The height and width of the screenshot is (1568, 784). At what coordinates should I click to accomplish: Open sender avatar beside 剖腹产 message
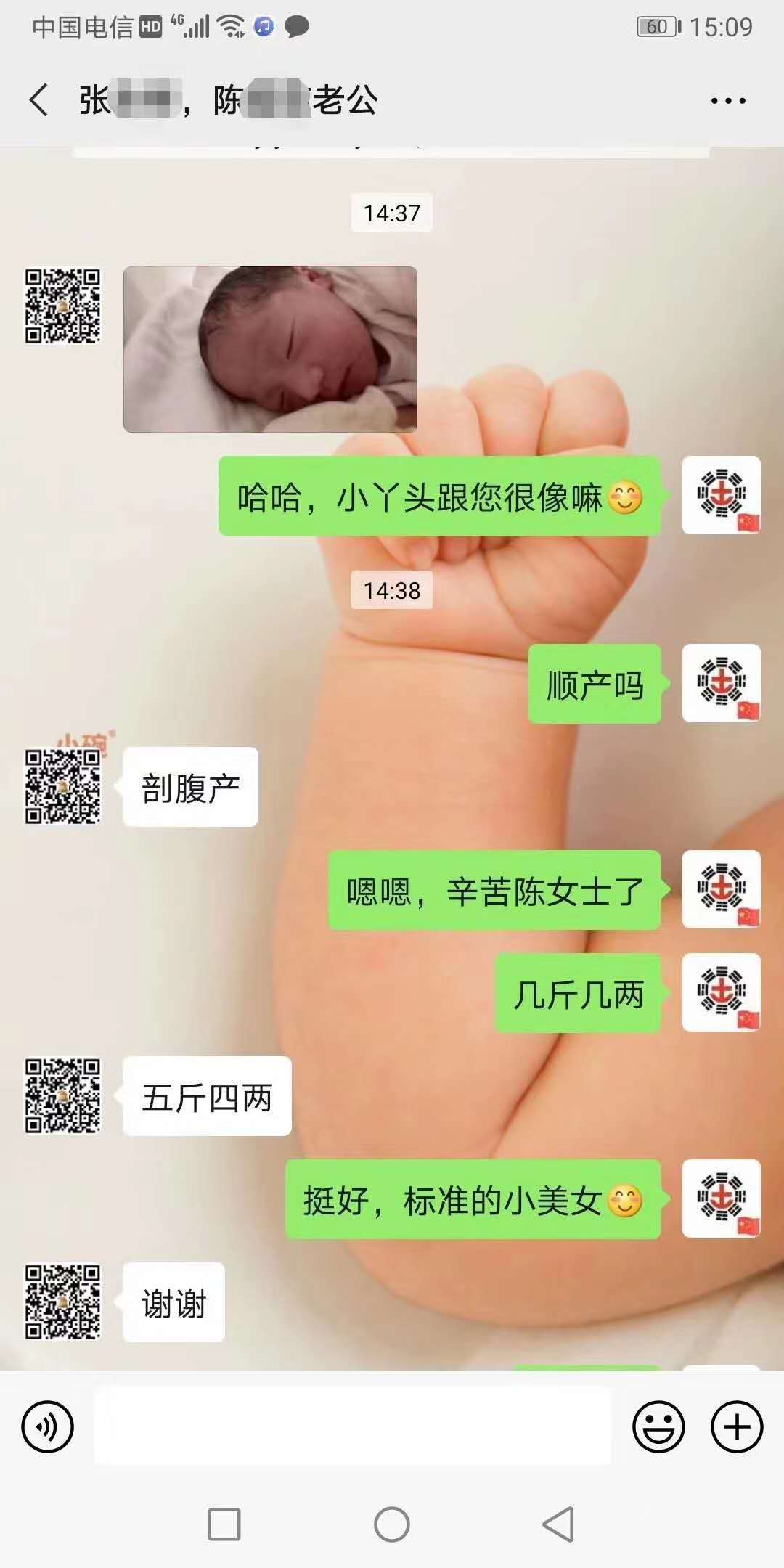[x=62, y=786]
